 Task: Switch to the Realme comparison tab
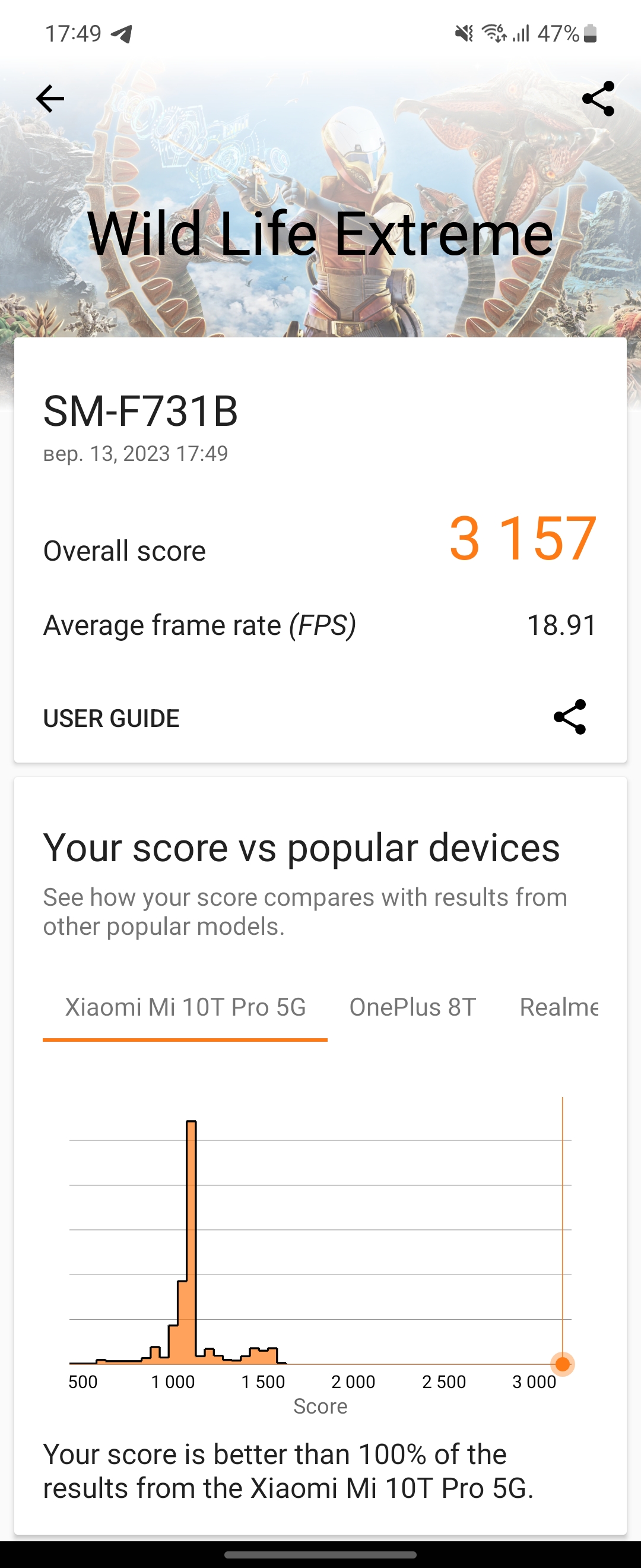[559, 1007]
